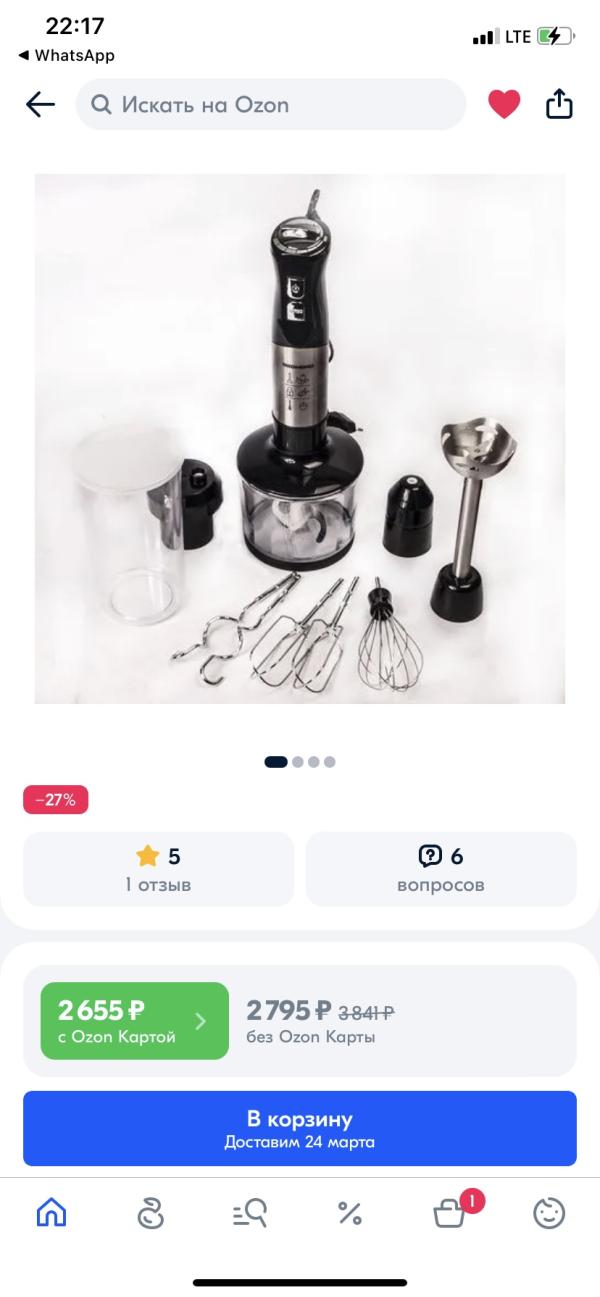Return to WhatsApp via the status bar link
The image size is (600, 1297).
(66, 56)
